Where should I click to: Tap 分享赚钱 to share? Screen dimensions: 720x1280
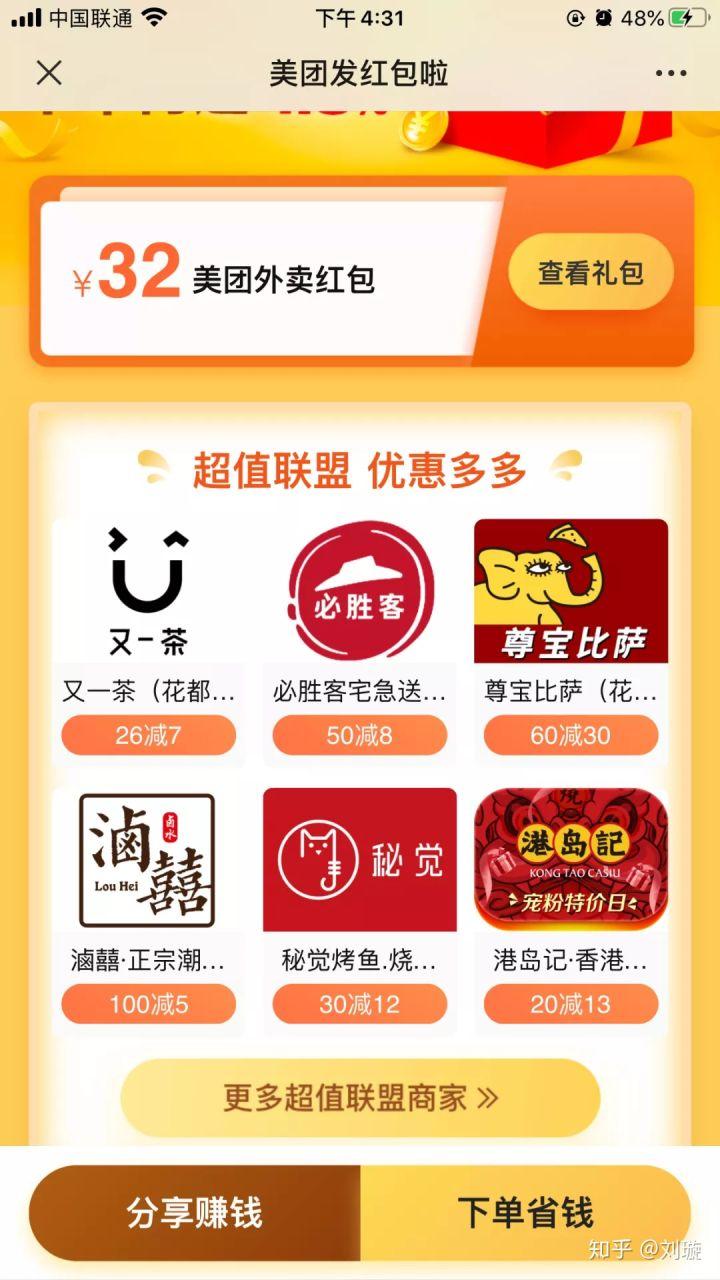click(194, 1213)
